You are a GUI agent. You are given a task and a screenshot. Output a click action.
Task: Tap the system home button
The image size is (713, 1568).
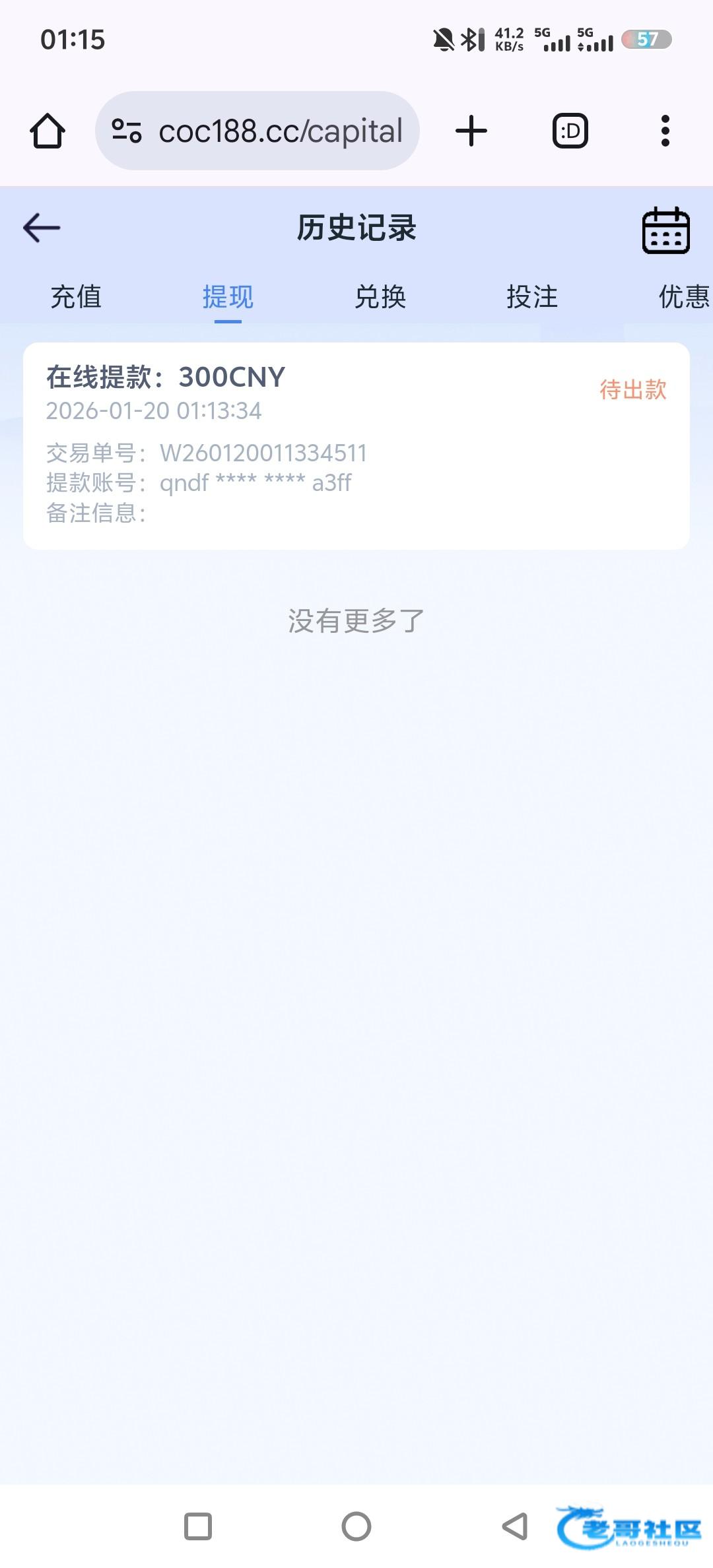click(356, 1526)
